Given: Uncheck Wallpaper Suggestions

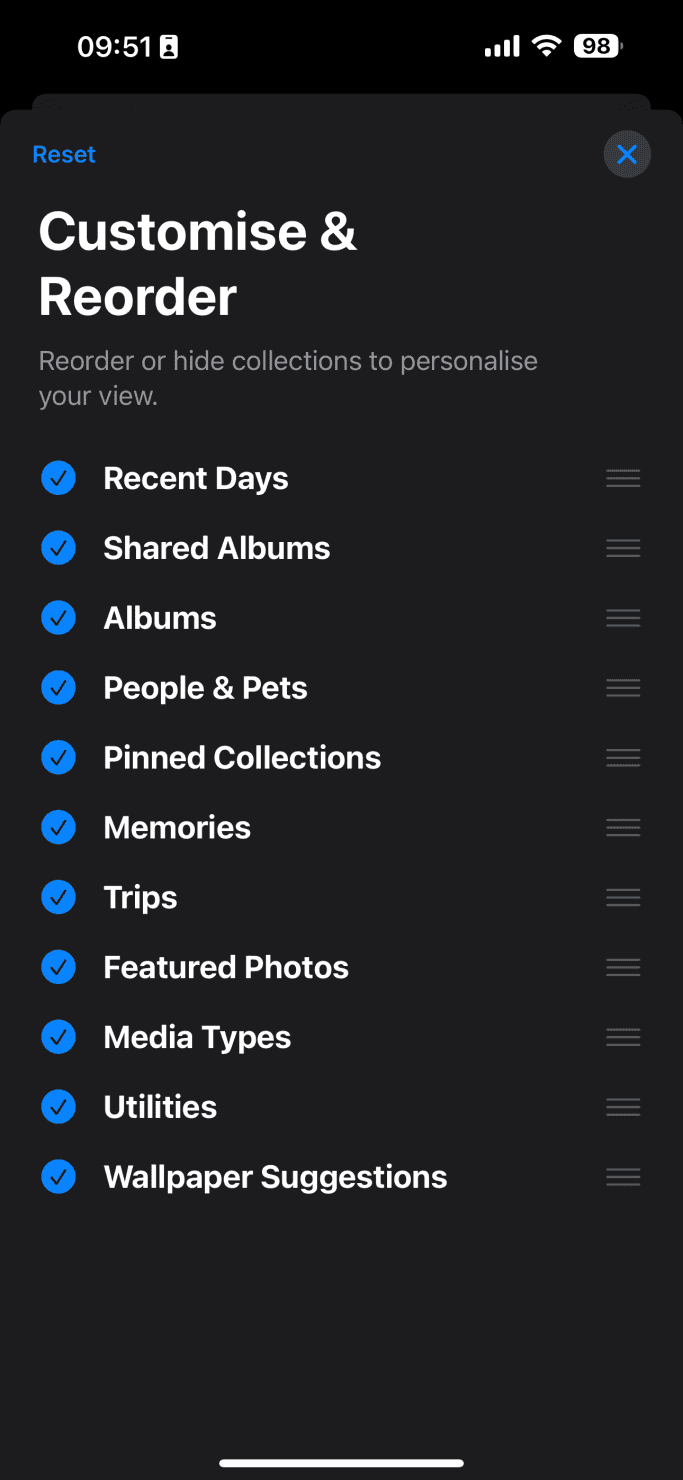Looking at the screenshot, I should point(59,1177).
